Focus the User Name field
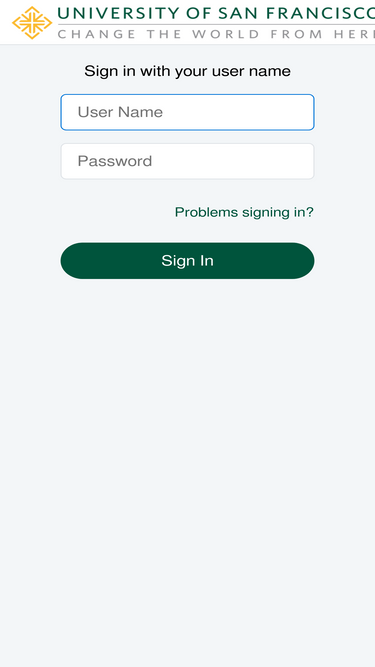 pyautogui.click(x=187, y=112)
